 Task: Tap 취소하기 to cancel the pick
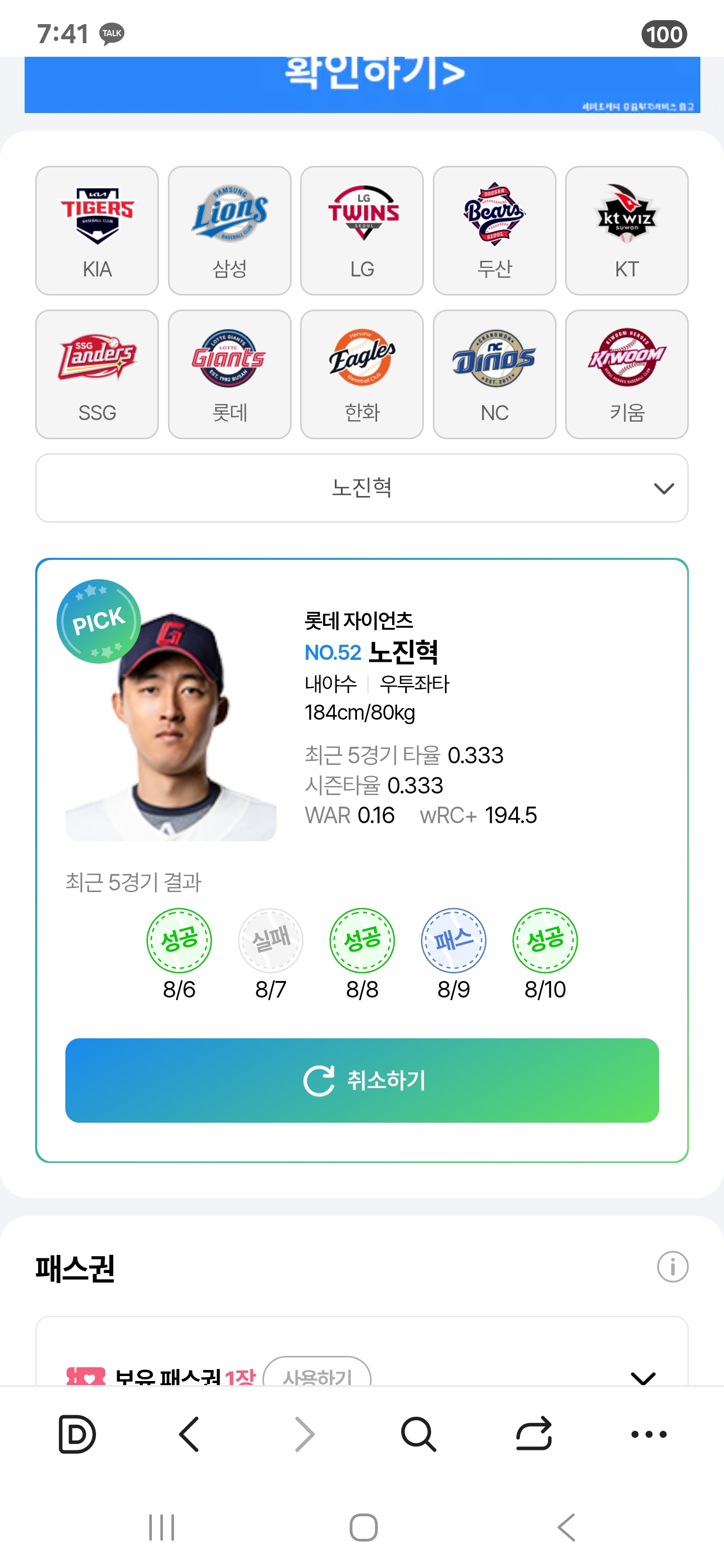coord(361,1081)
